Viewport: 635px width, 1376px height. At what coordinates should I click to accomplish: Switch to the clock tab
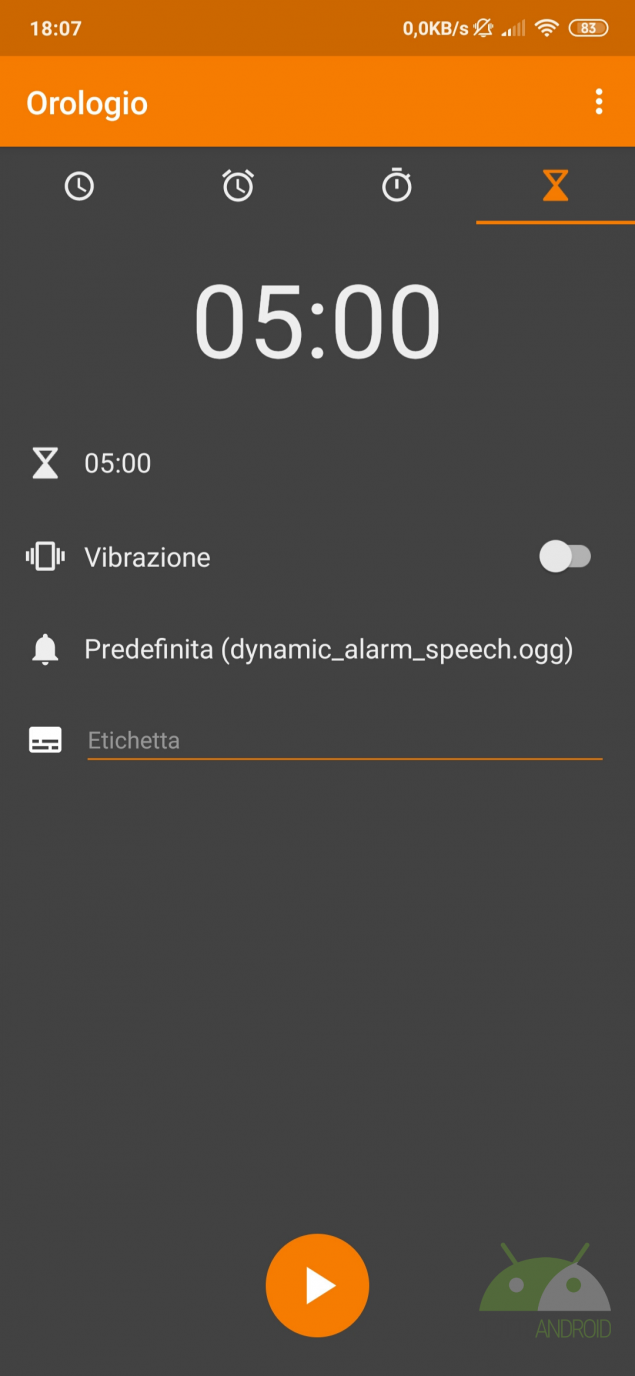[x=79, y=186]
